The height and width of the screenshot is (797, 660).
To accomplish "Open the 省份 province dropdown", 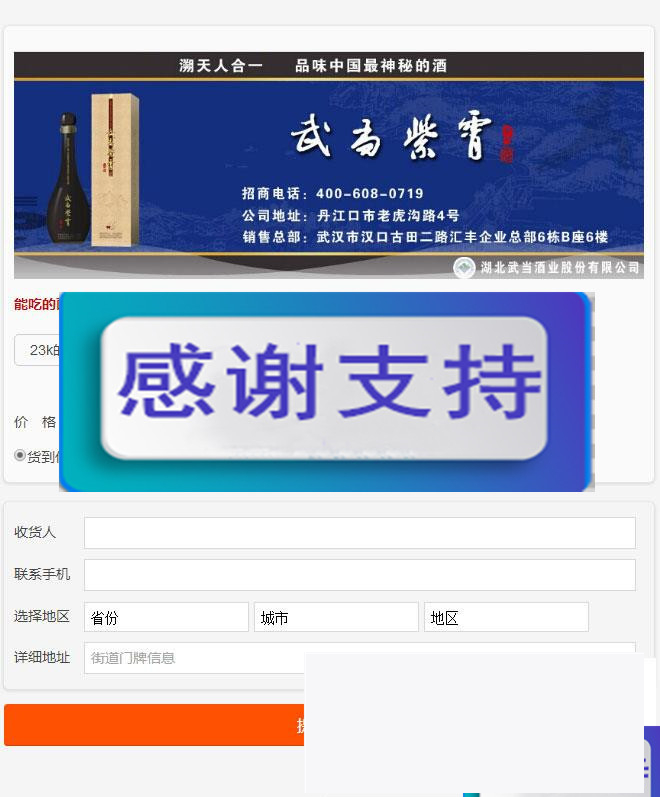I will click(x=166, y=617).
